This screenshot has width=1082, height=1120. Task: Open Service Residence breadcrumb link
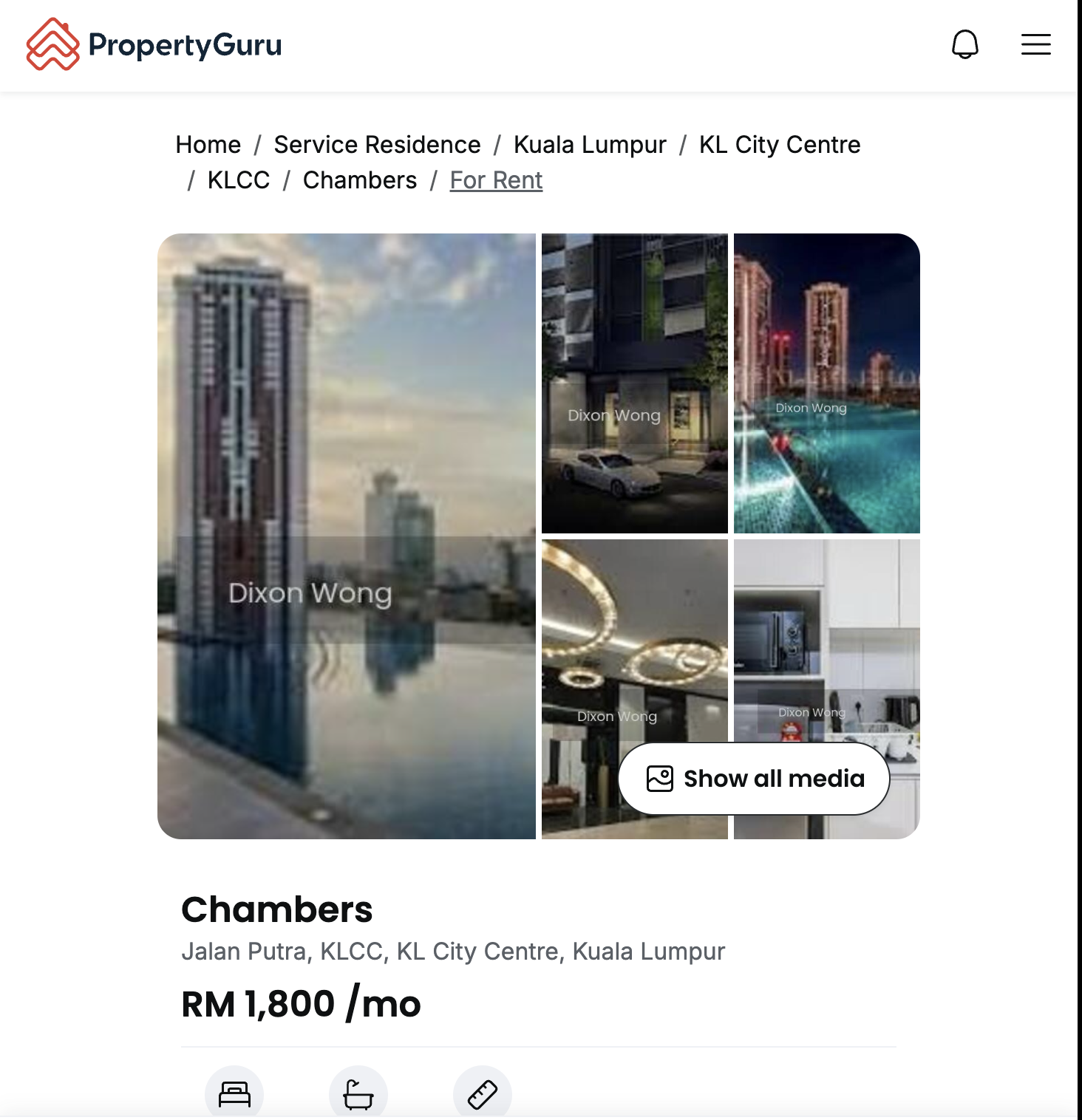click(377, 145)
